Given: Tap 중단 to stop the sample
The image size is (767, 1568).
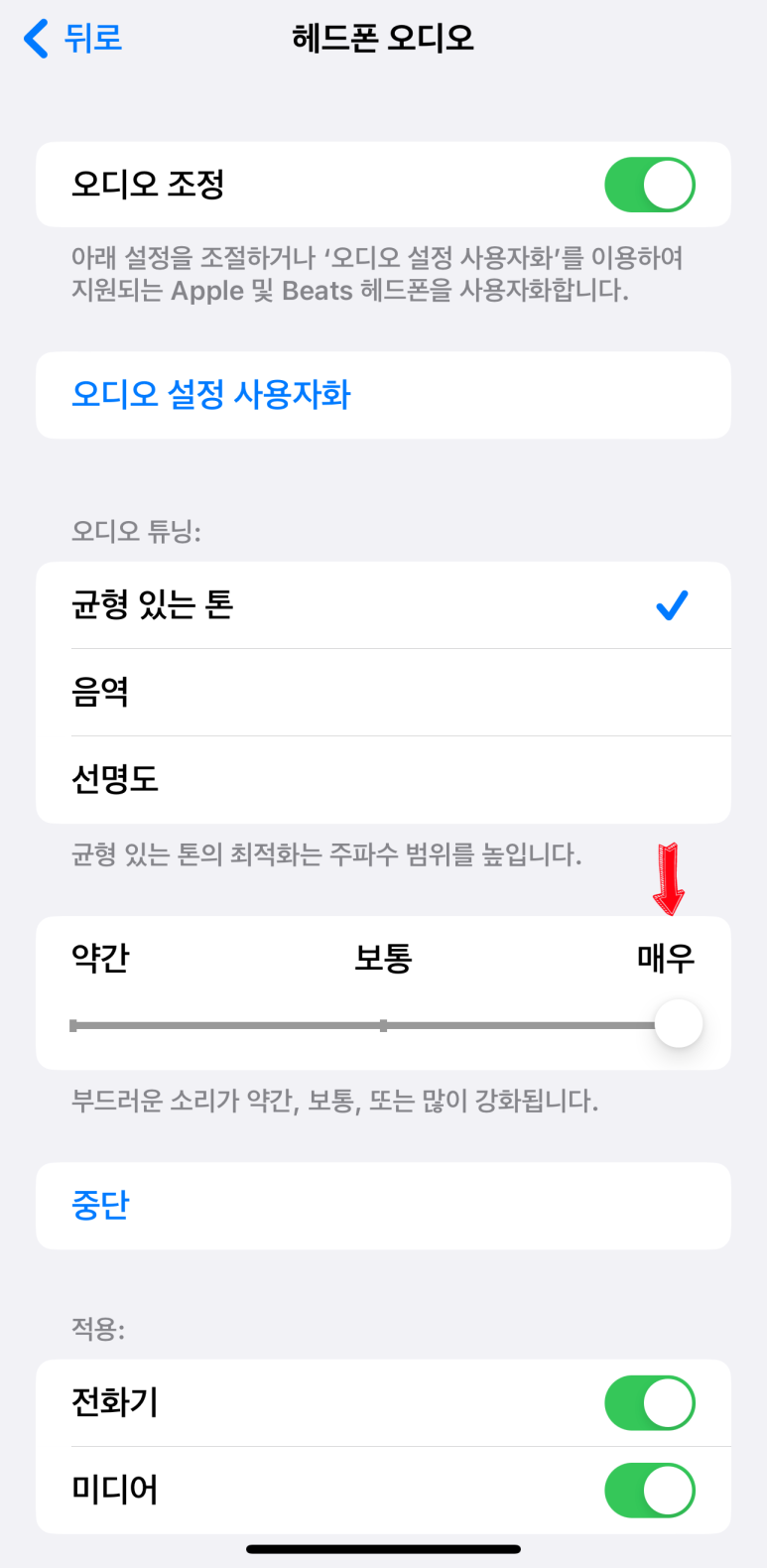Looking at the screenshot, I should [101, 1205].
